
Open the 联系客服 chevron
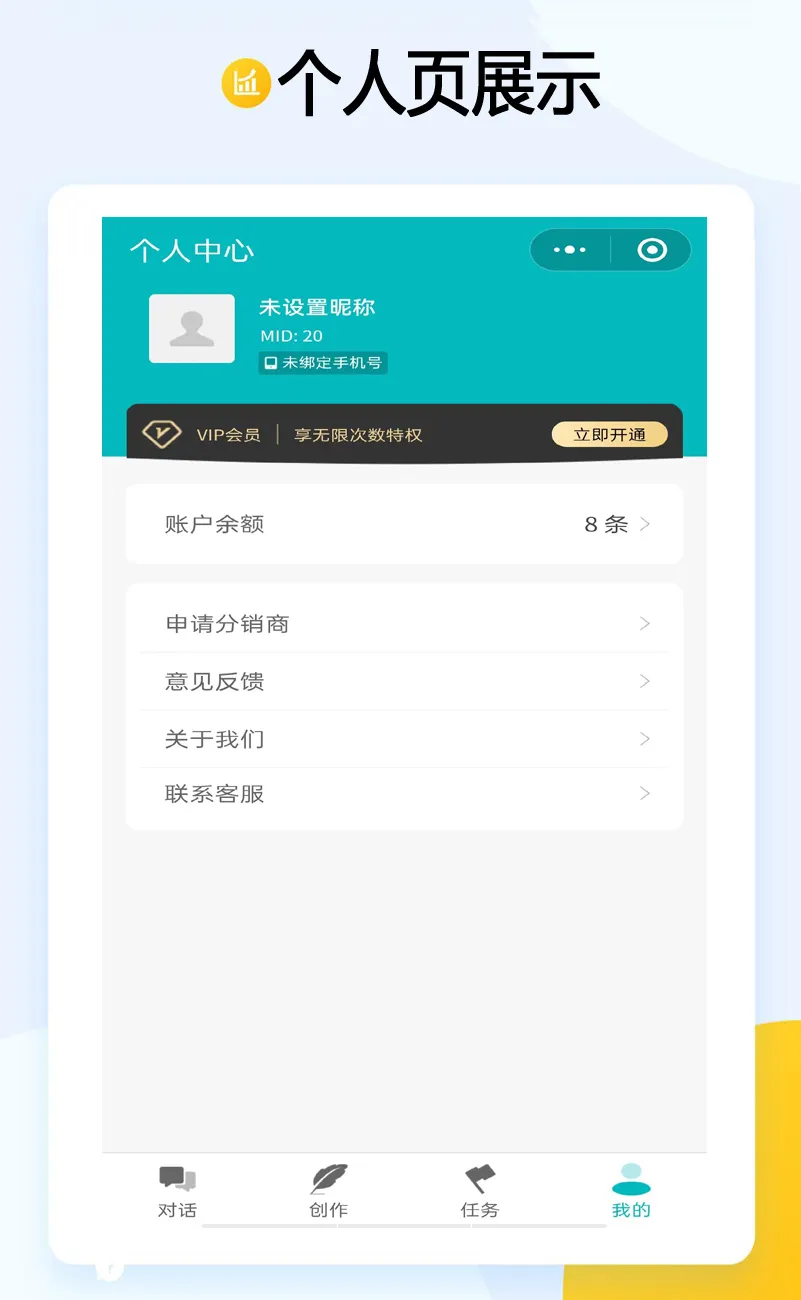coord(646,794)
